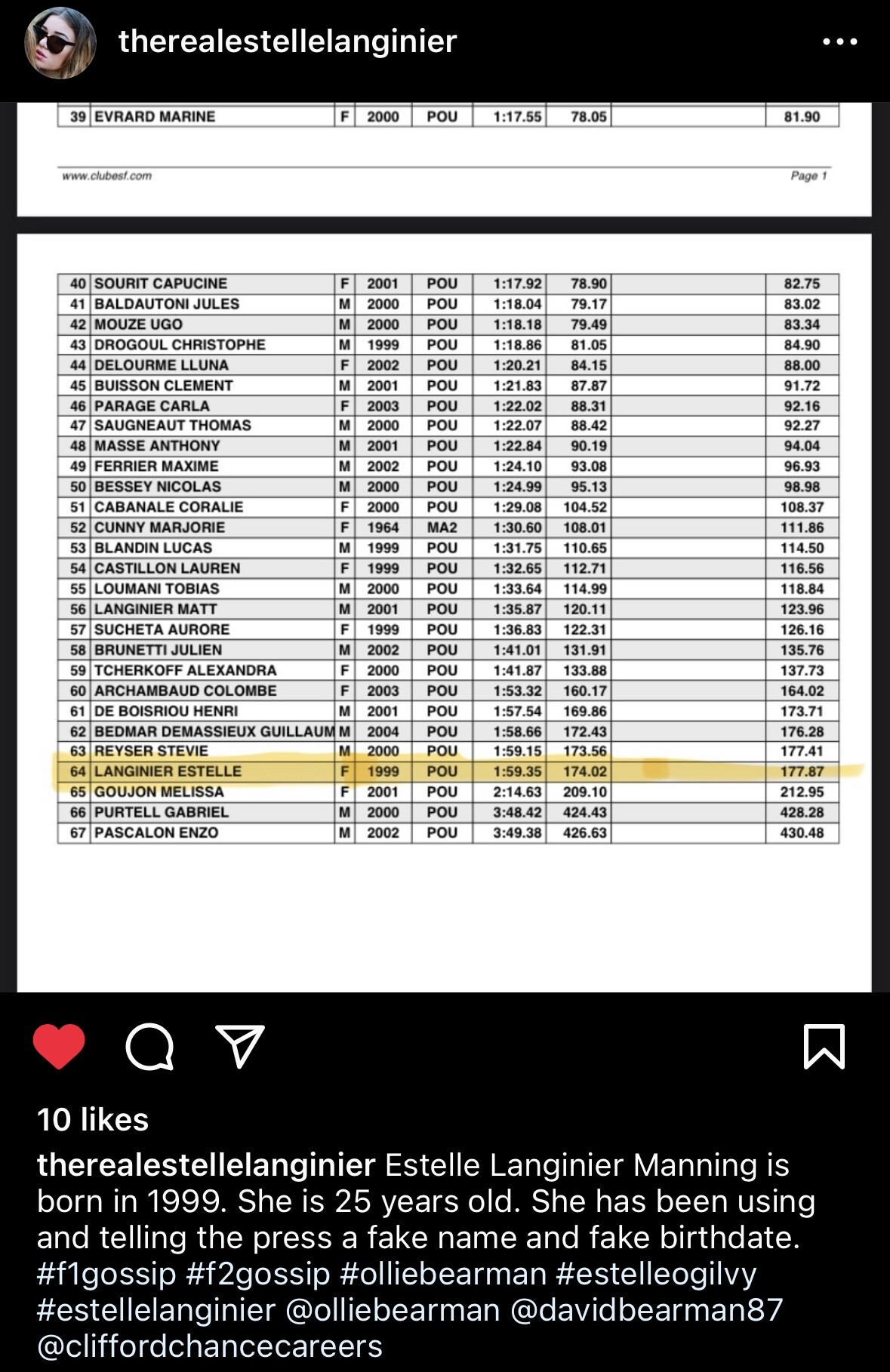This screenshot has height=1372, width=890.
Task: Open hashtag #f2gossip
Action: click(257, 1273)
